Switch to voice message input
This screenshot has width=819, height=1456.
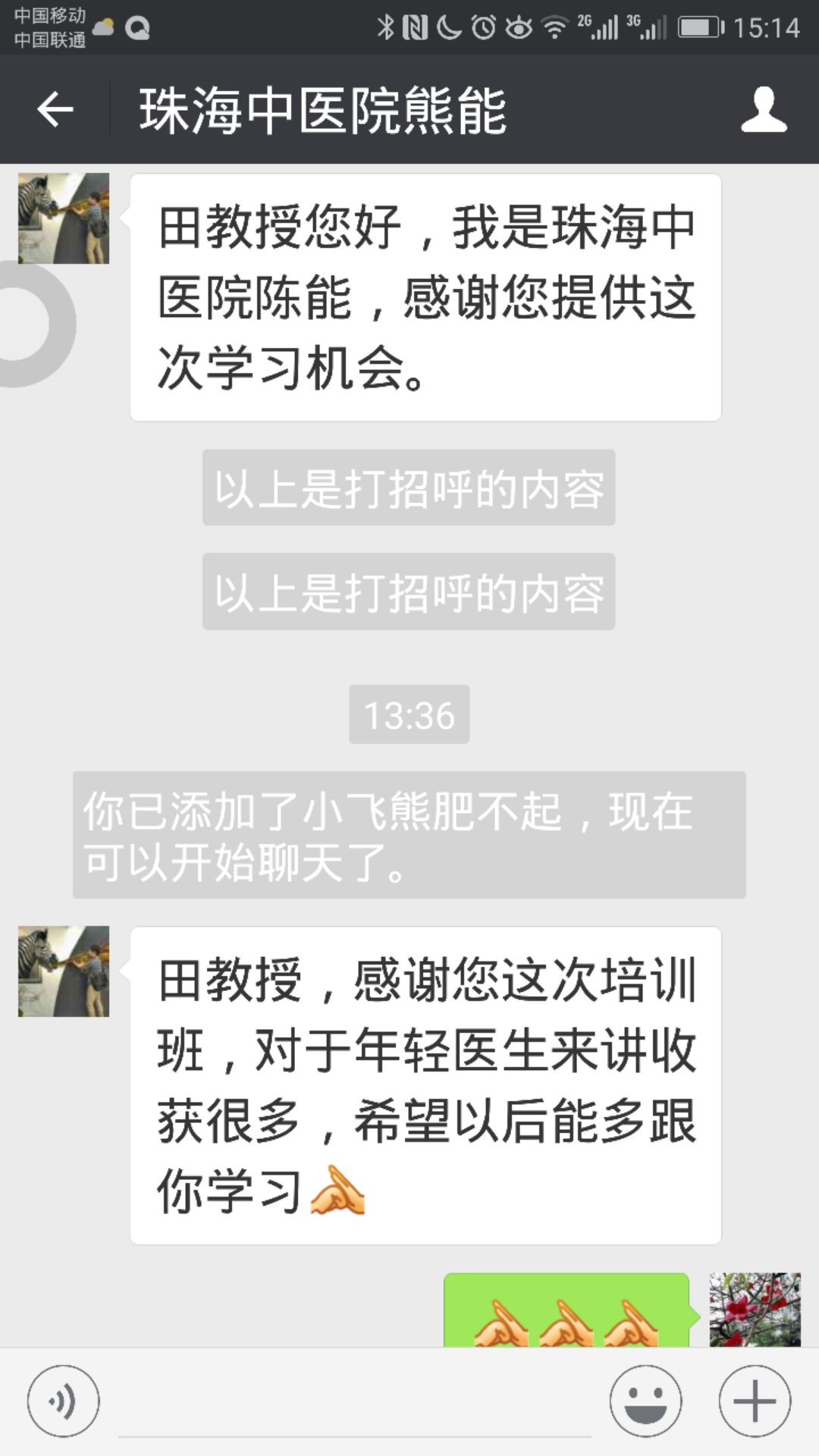pos(63,1401)
